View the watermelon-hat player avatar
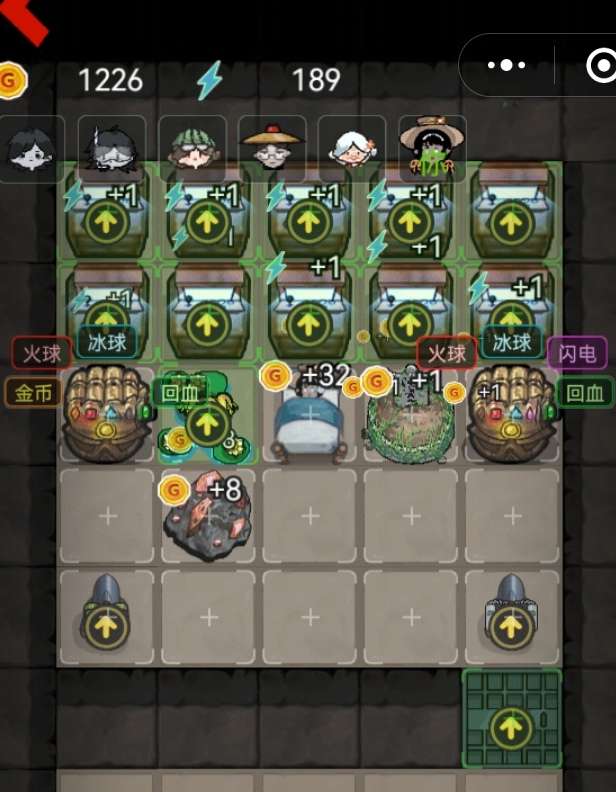Screen dimensions: 616x792 (193, 149)
